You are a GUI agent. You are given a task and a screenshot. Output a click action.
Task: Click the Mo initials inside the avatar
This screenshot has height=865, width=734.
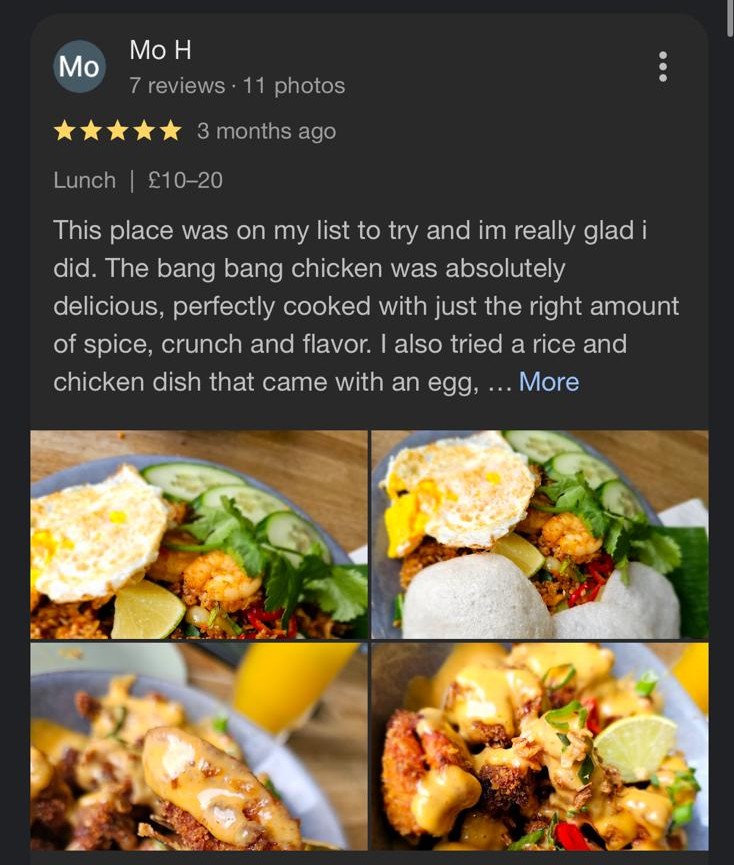[78, 66]
